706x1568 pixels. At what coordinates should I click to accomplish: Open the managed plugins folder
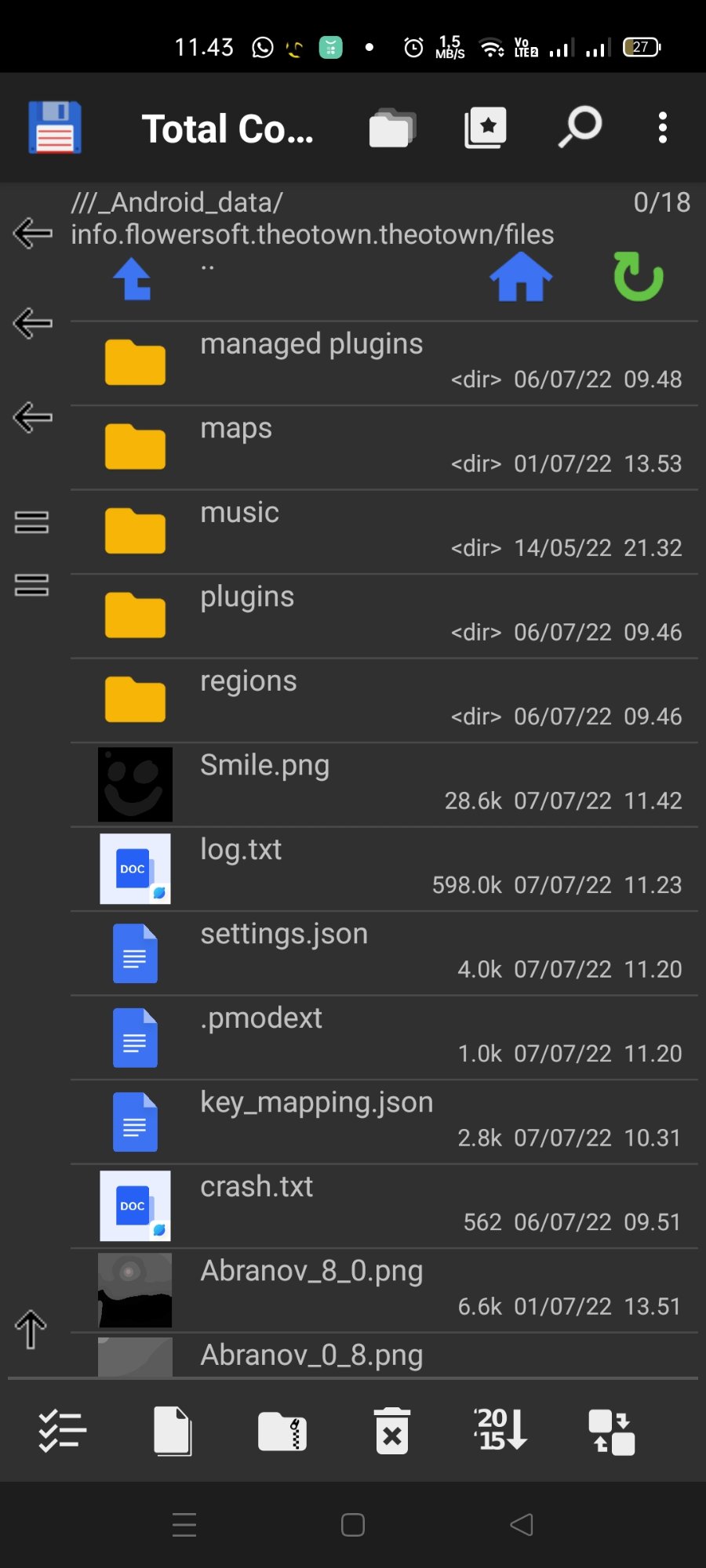coord(384,363)
